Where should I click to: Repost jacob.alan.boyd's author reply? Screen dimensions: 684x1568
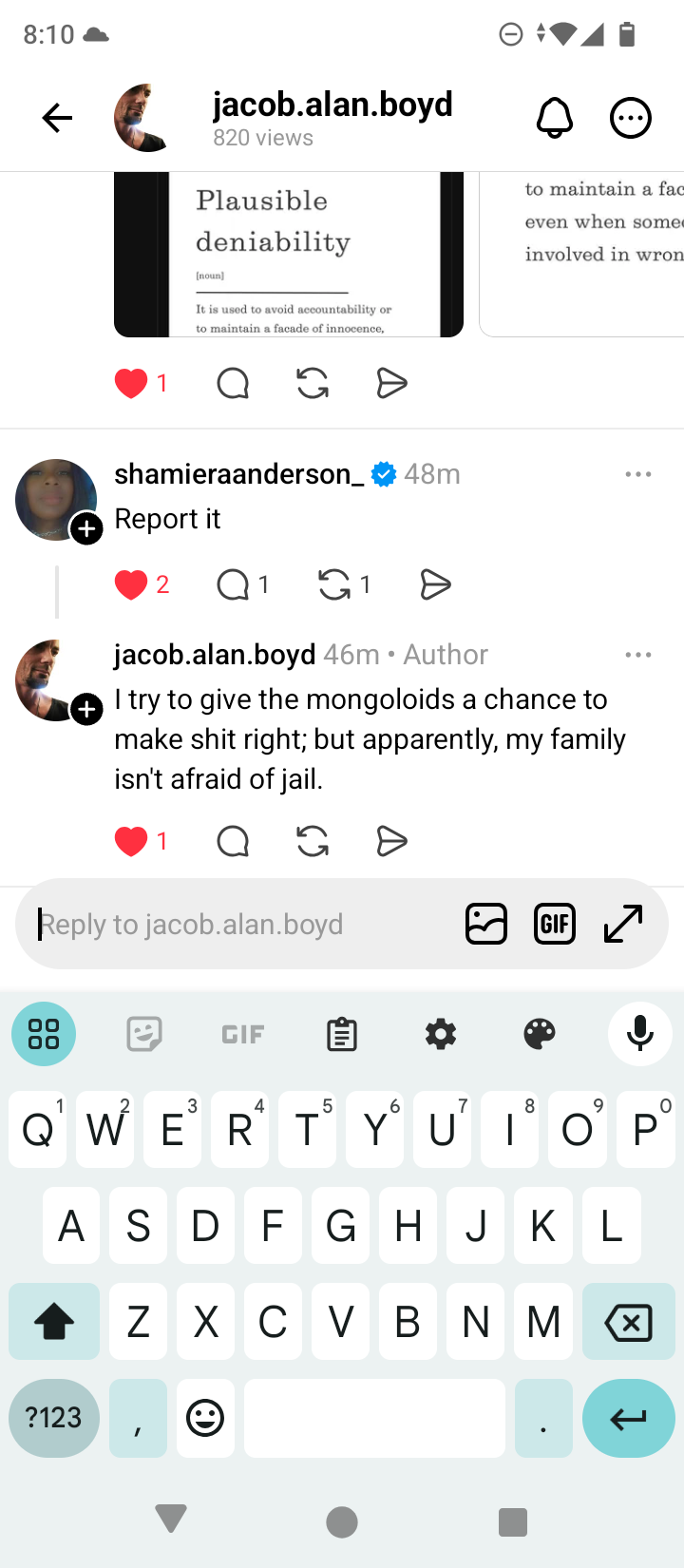click(x=313, y=841)
